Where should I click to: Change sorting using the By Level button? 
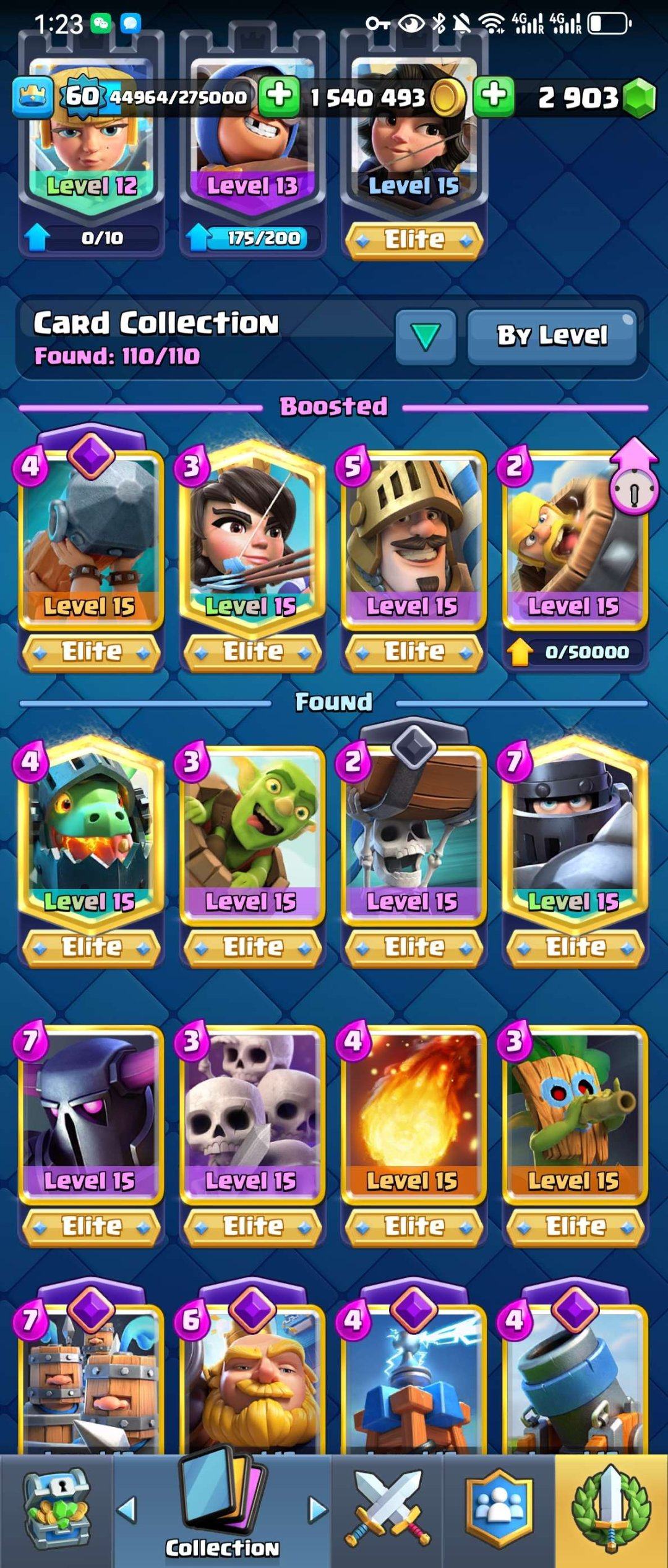click(552, 336)
